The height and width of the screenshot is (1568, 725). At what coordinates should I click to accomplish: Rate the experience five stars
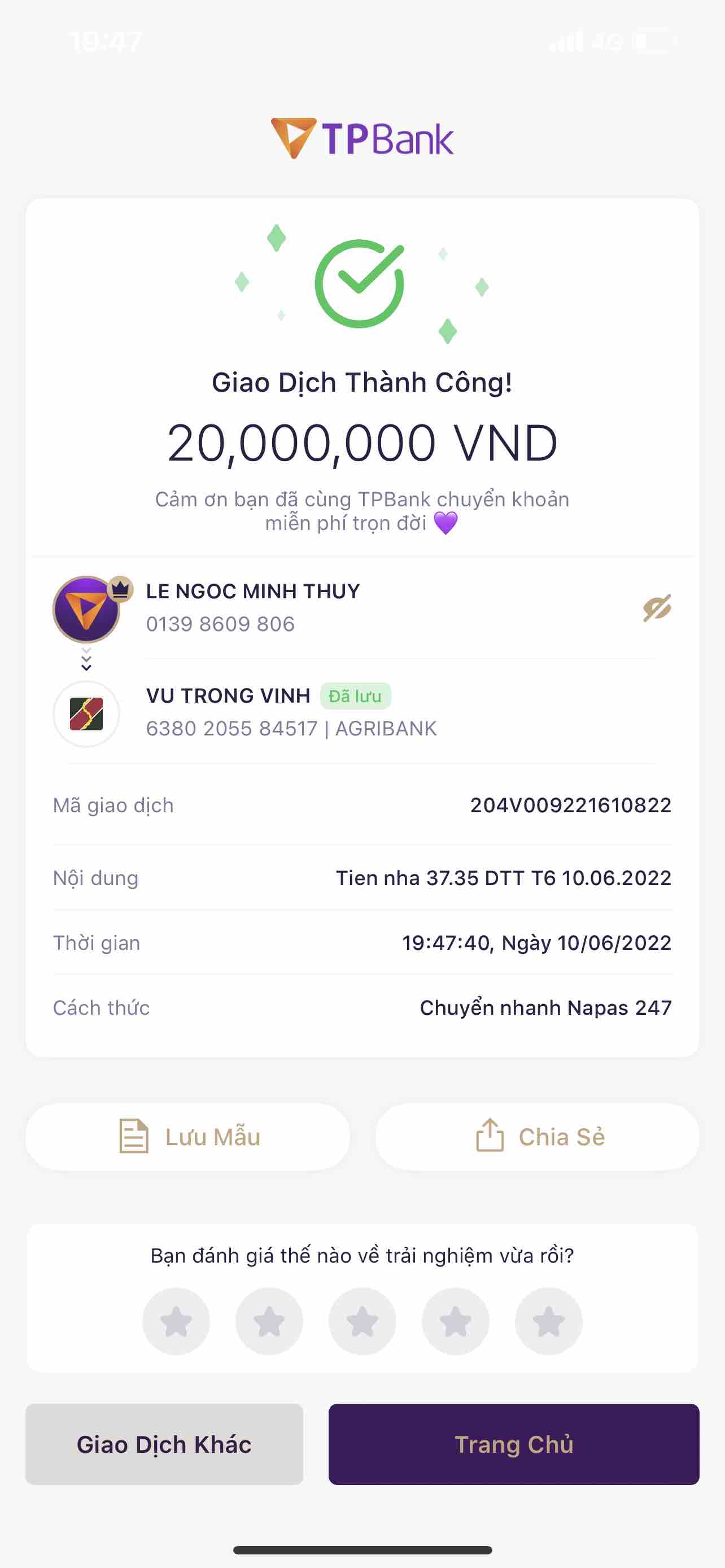point(548,1321)
